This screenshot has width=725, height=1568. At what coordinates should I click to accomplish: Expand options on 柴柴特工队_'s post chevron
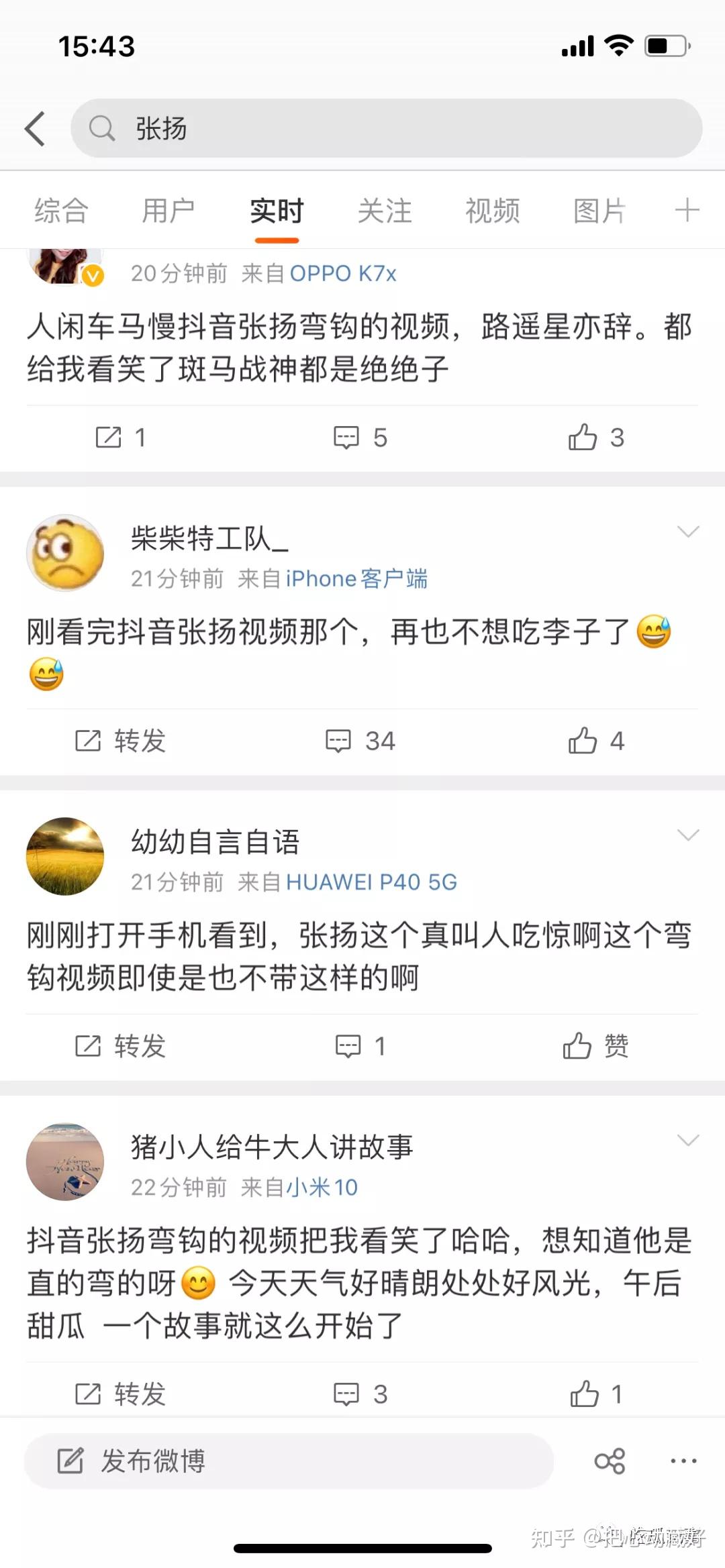coord(687,532)
